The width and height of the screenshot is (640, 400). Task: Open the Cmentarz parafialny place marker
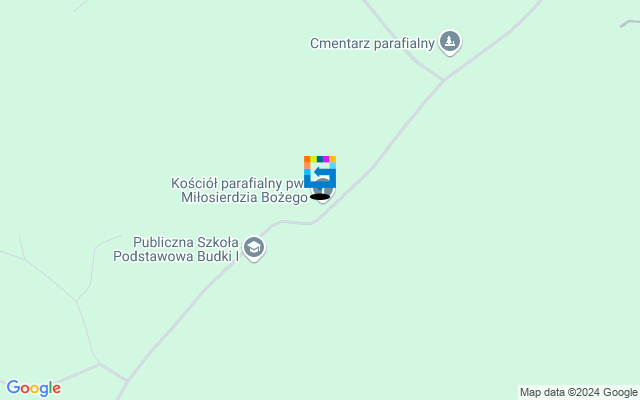tap(451, 42)
